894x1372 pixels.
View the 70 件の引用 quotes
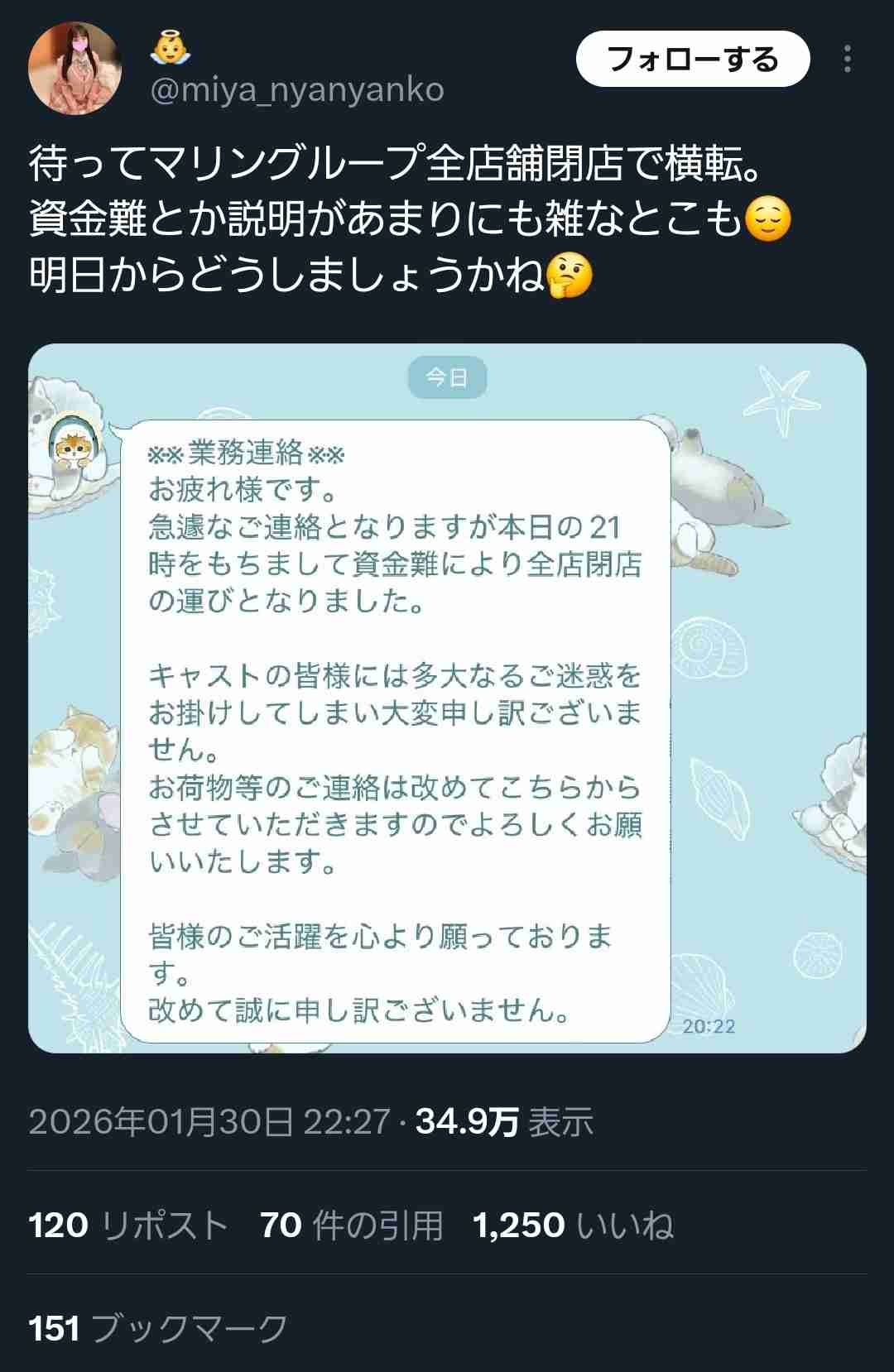point(352,1226)
